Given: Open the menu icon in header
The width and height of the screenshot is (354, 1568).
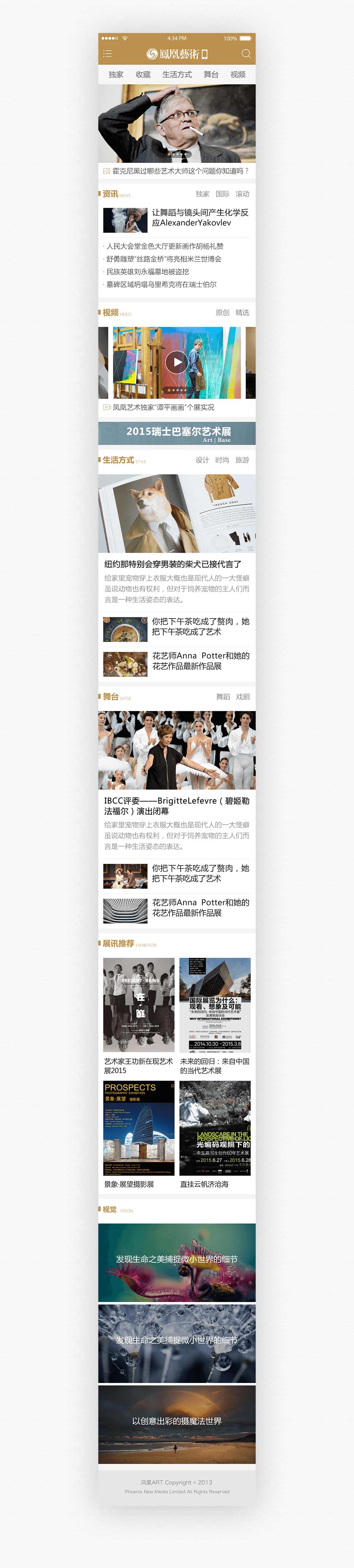Looking at the screenshot, I should coord(107,54).
